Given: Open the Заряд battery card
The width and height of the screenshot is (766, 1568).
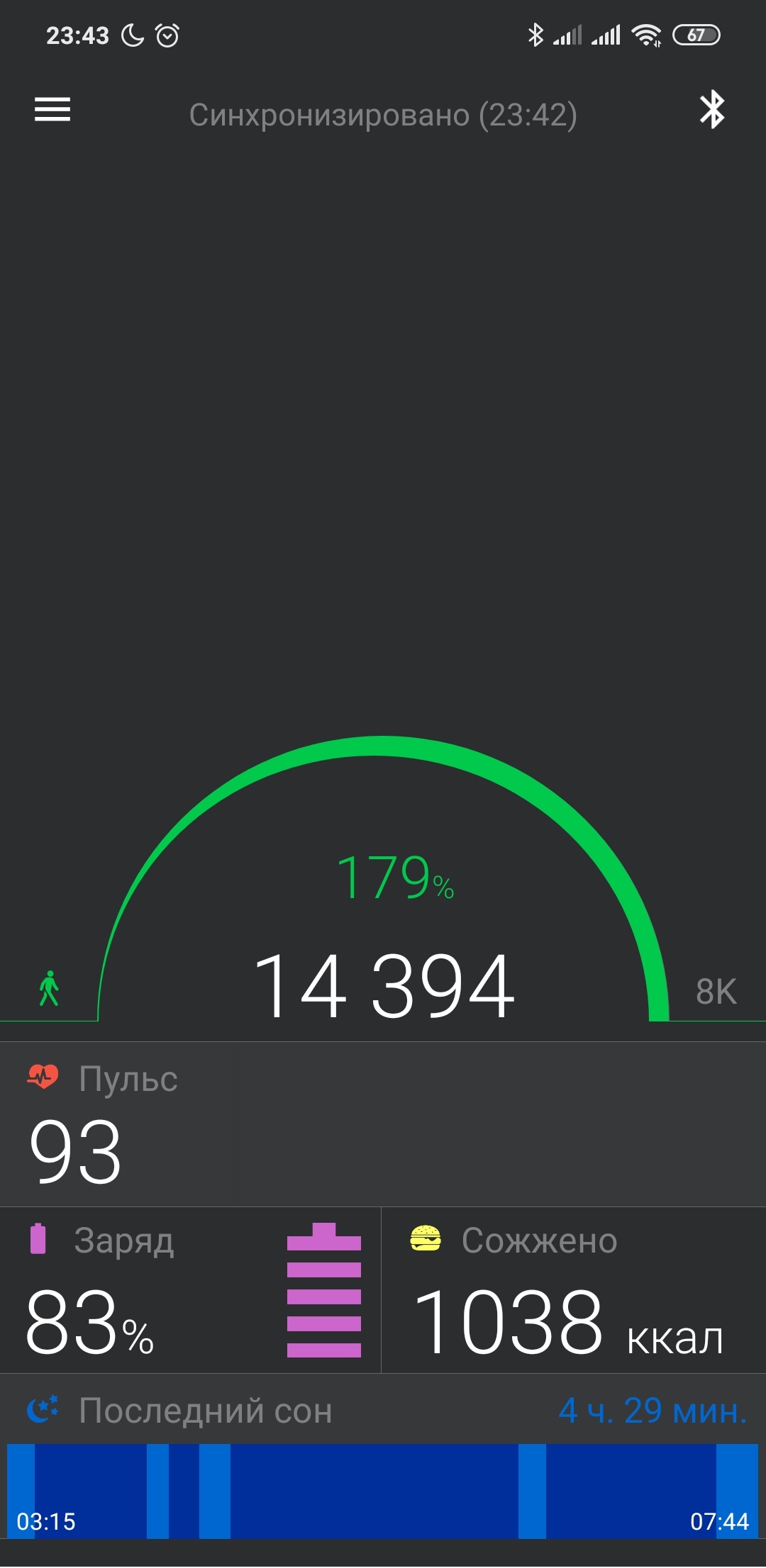Looking at the screenshot, I should click(x=190, y=1290).
